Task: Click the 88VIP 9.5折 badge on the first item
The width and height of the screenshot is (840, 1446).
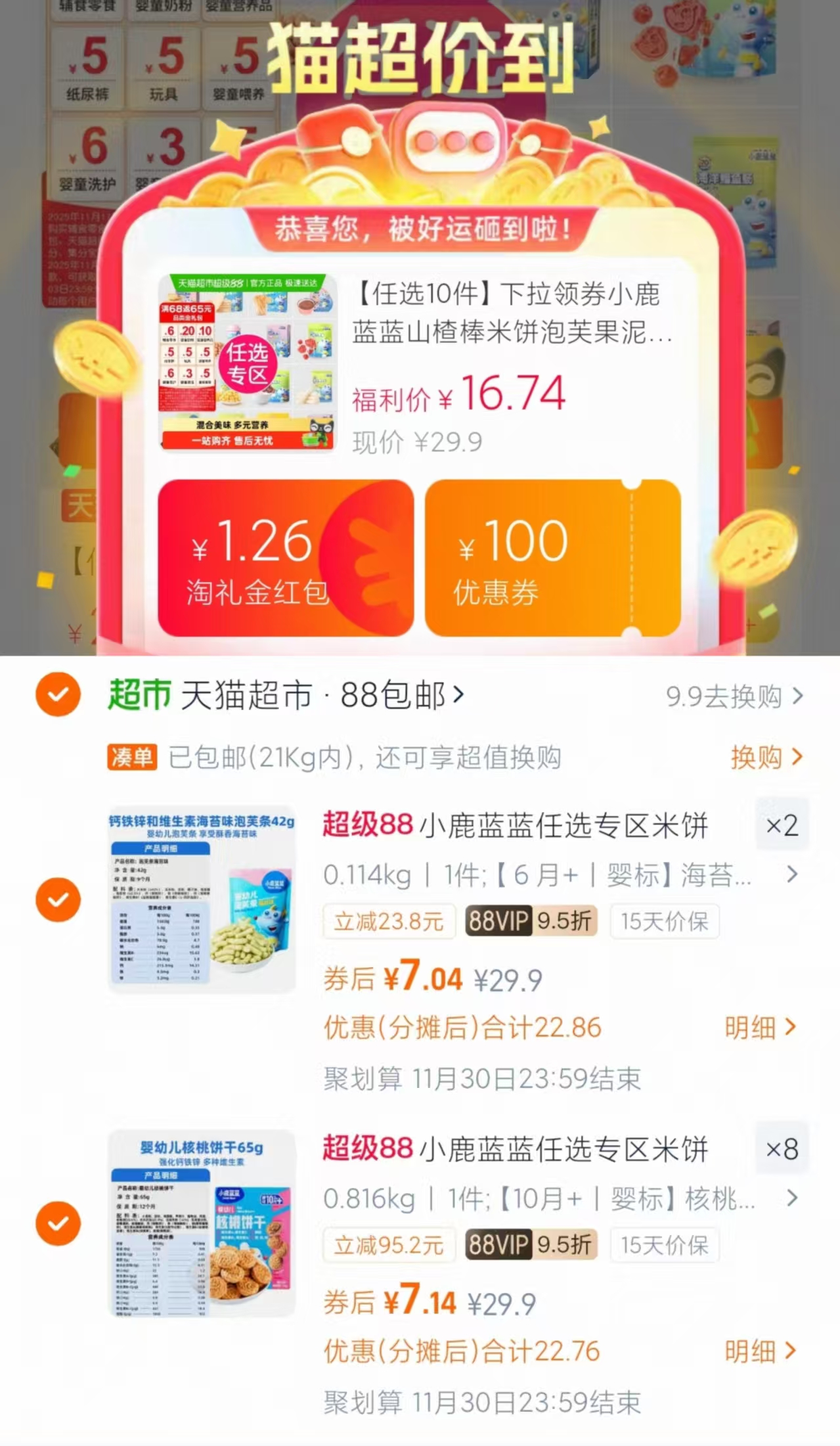Action: (x=529, y=921)
